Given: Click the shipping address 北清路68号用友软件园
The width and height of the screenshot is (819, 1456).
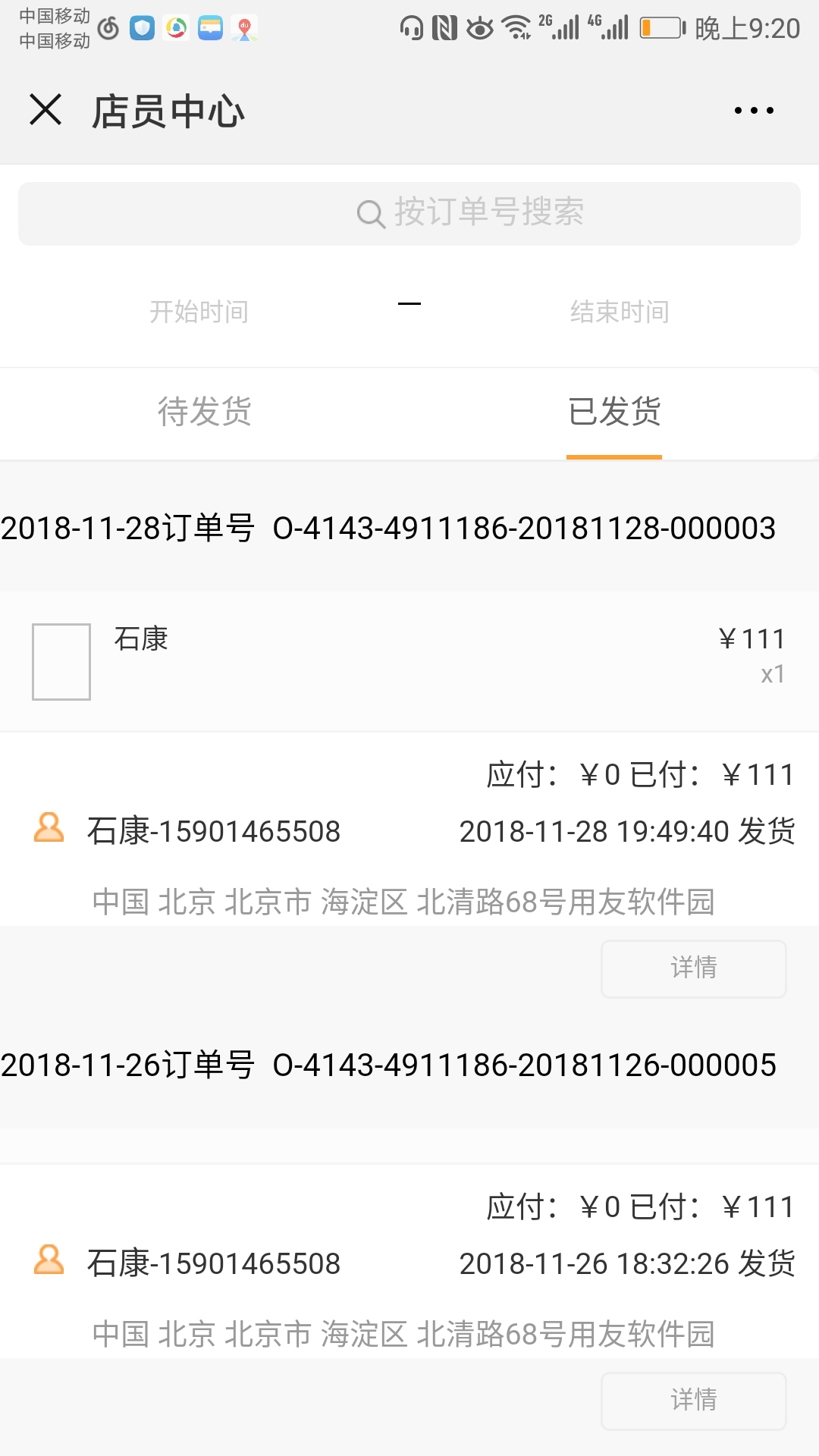Looking at the screenshot, I should pos(405,901).
